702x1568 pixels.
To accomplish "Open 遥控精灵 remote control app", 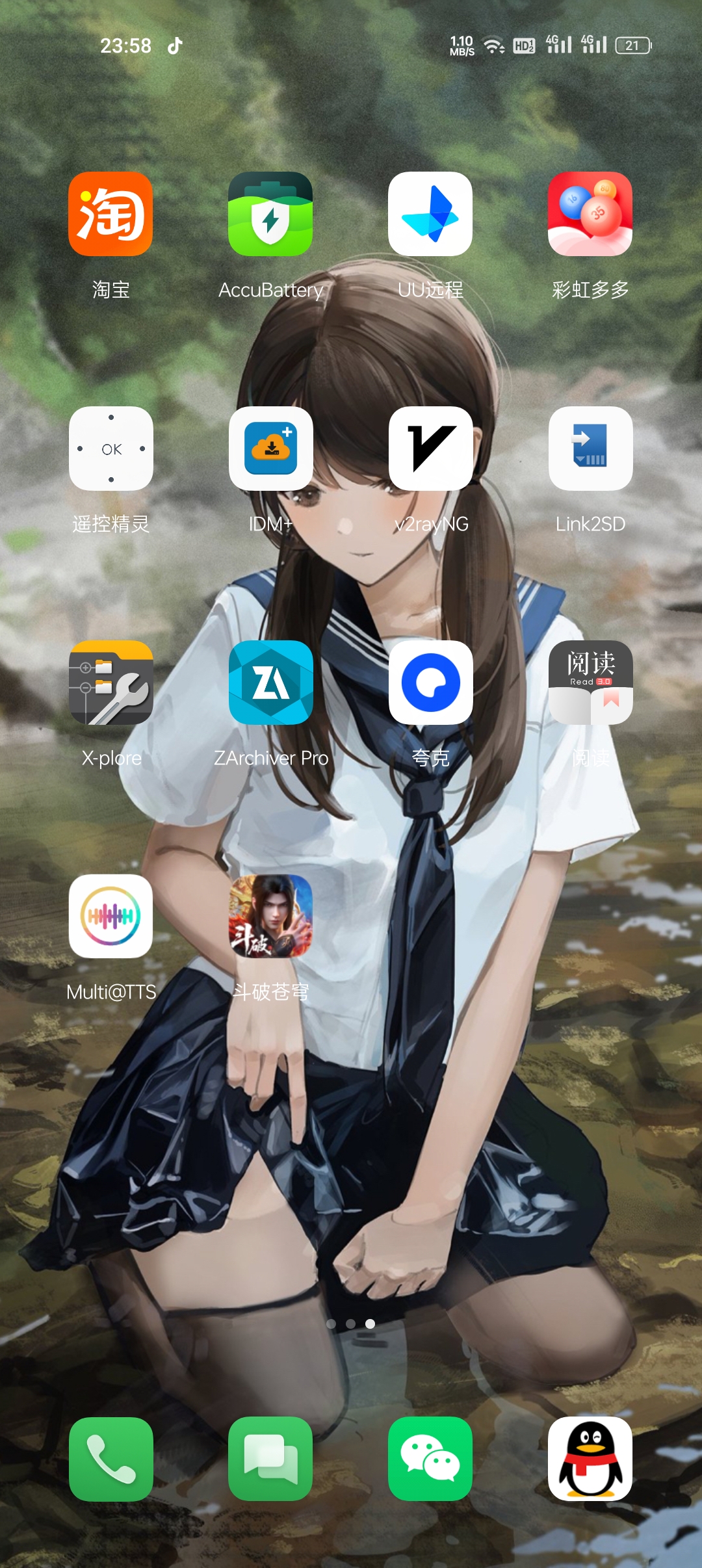I will (110, 449).
